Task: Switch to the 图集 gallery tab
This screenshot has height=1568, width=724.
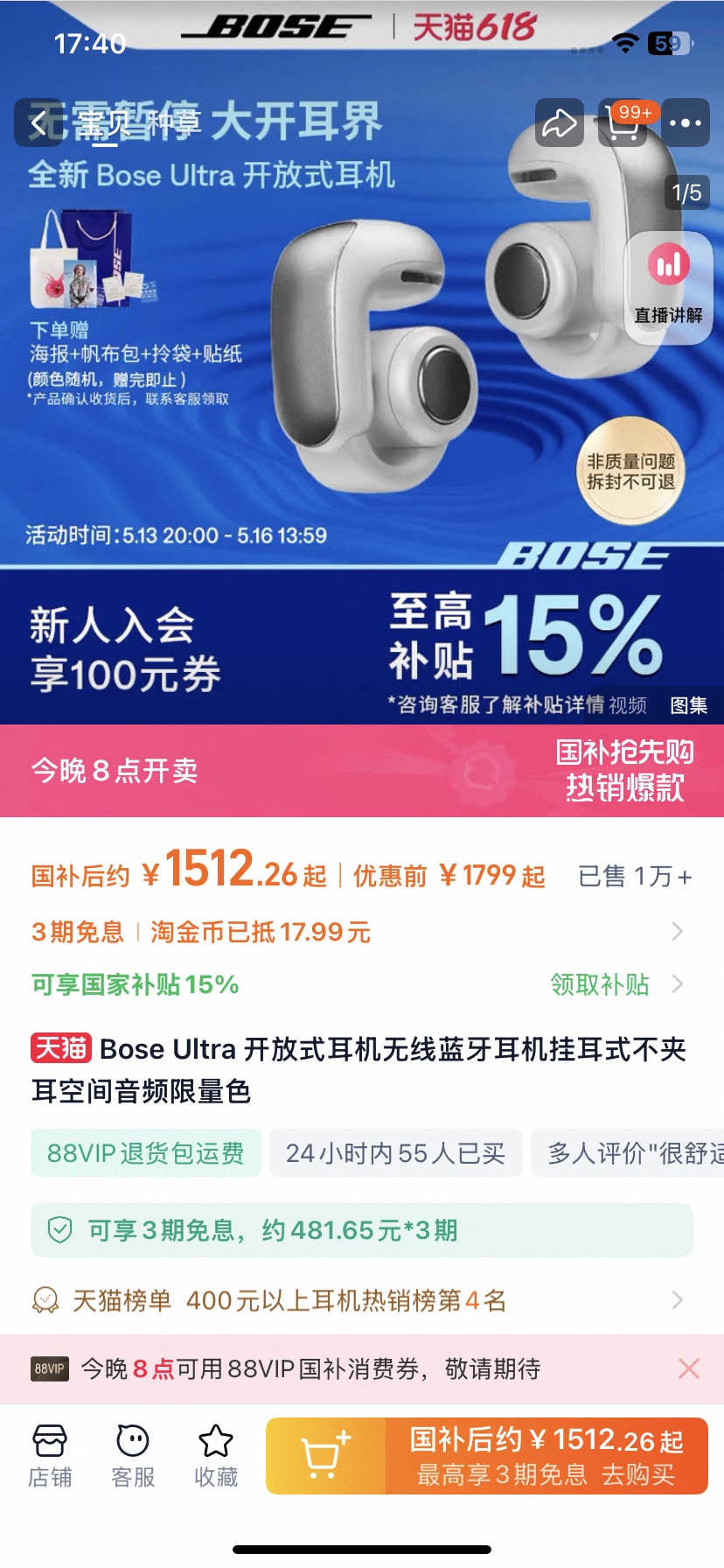Action: (688, 705)
